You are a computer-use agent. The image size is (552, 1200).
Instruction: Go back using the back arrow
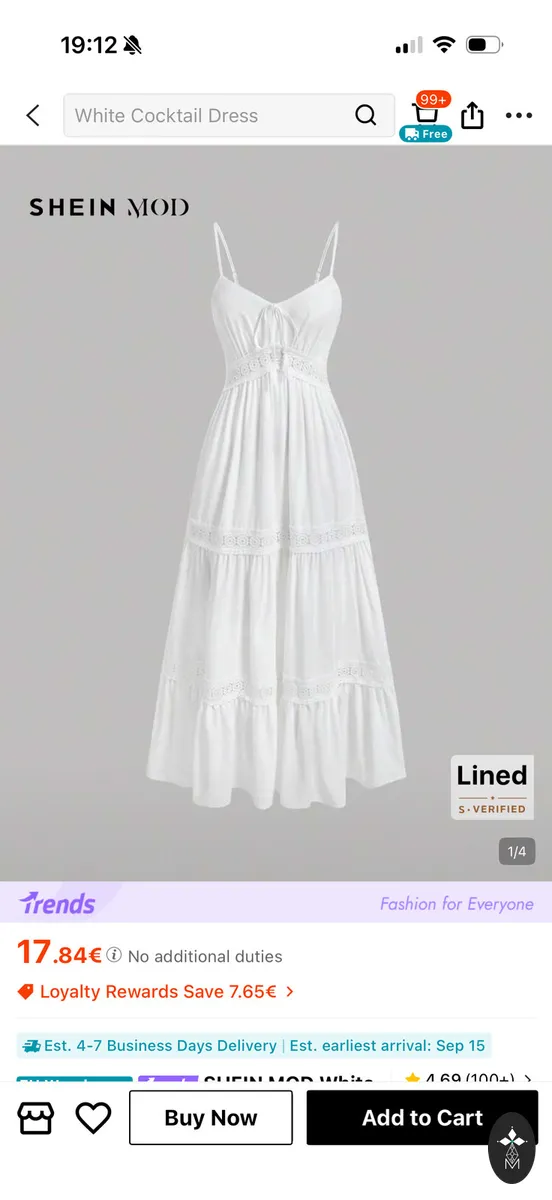tap(33, 116)
